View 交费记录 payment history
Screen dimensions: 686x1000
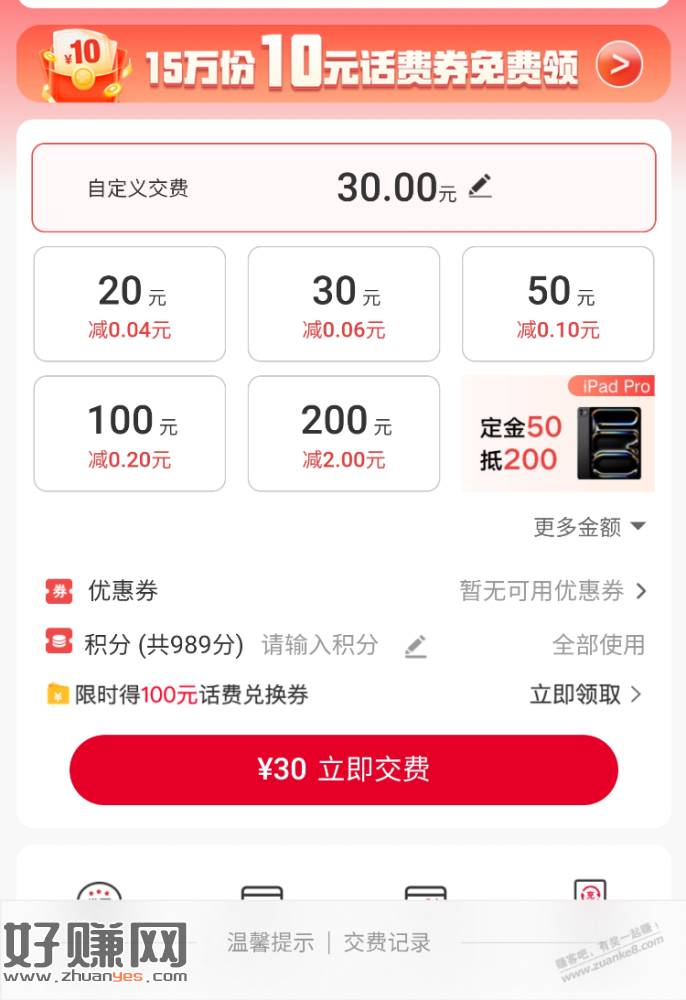coord(387,942)
